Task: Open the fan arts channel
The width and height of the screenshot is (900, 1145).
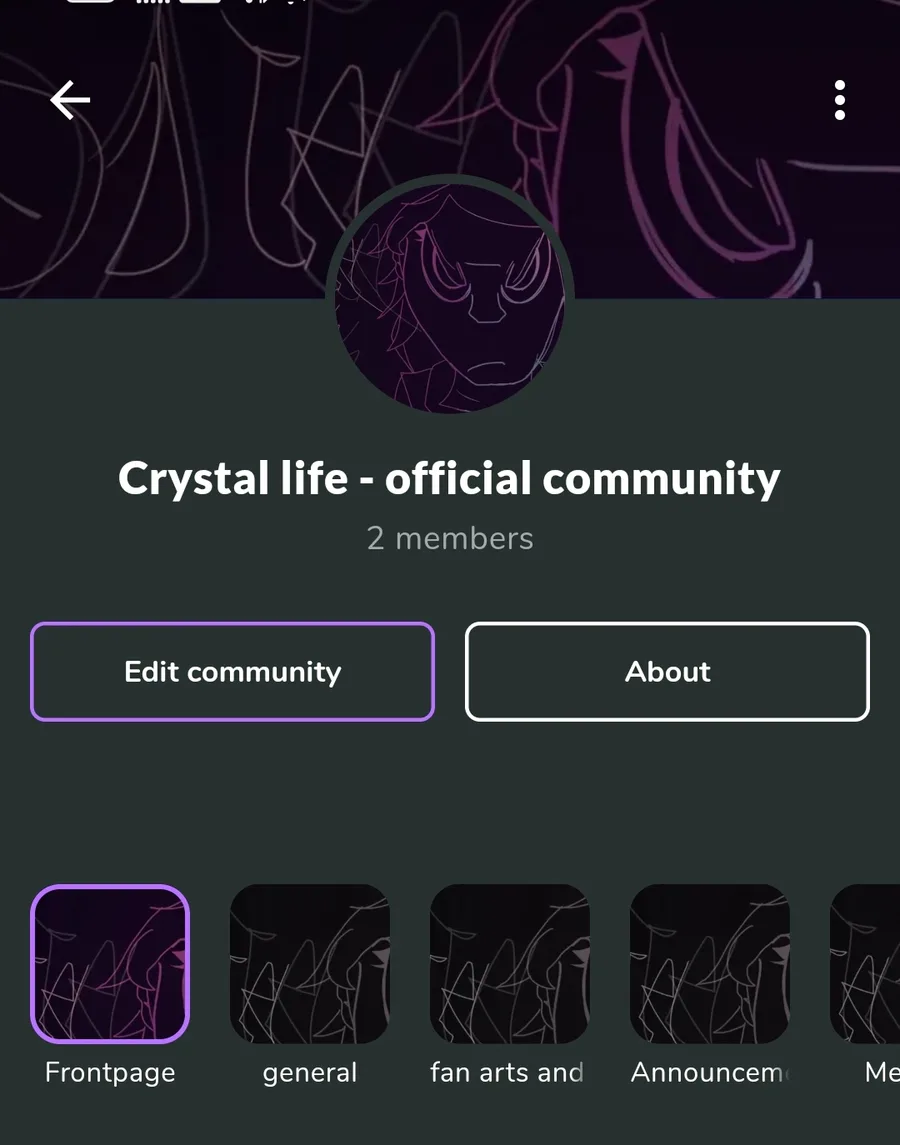Action: pos(509,964)
